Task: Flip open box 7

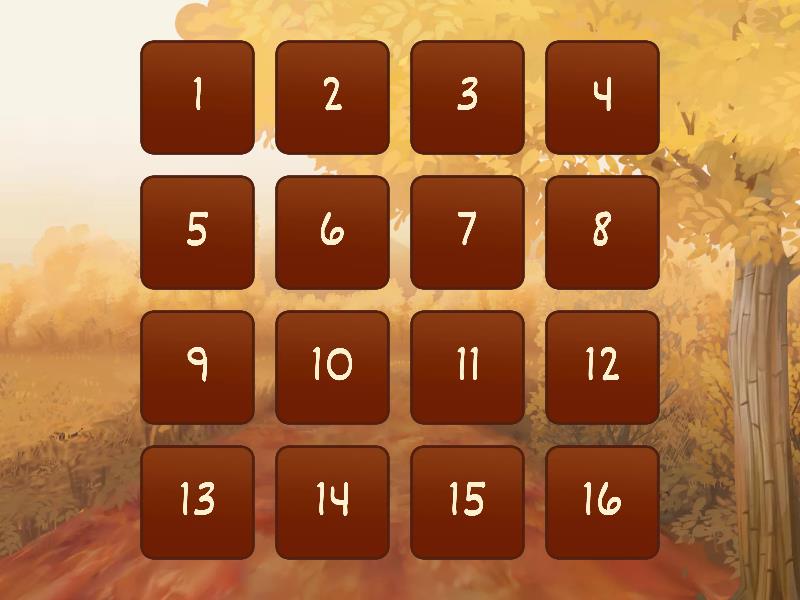Action: tap(467, 232)
